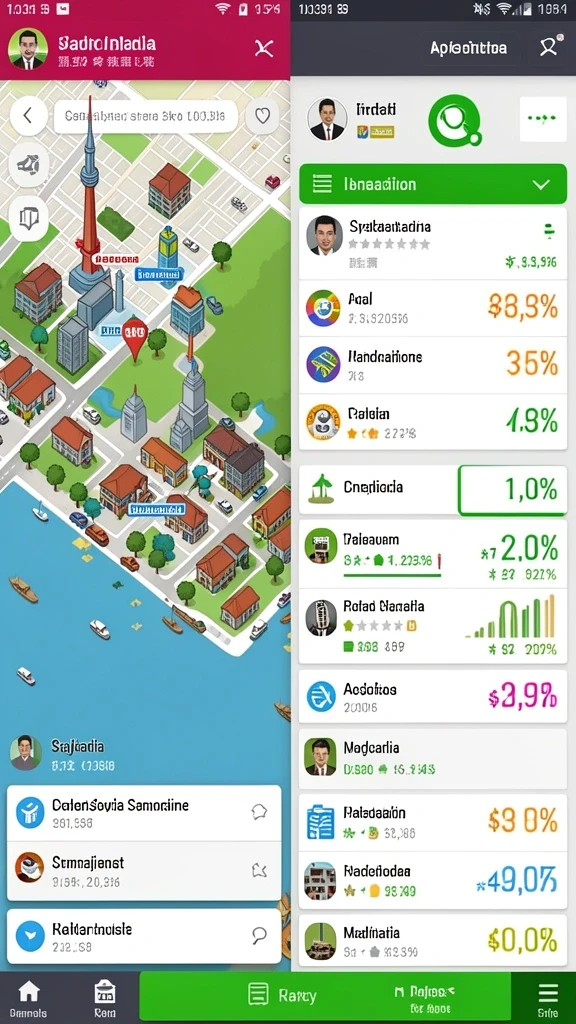Close the red header with the X
Image resolution: width=576 pixels, height=1024 pixels.
(x=264, y=48)
